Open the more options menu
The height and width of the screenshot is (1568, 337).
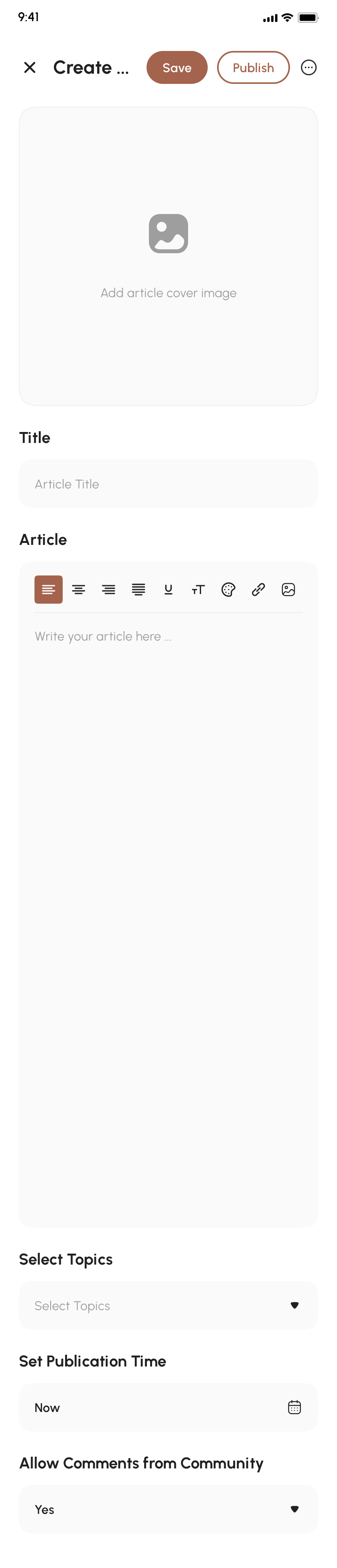coord(308,67)
